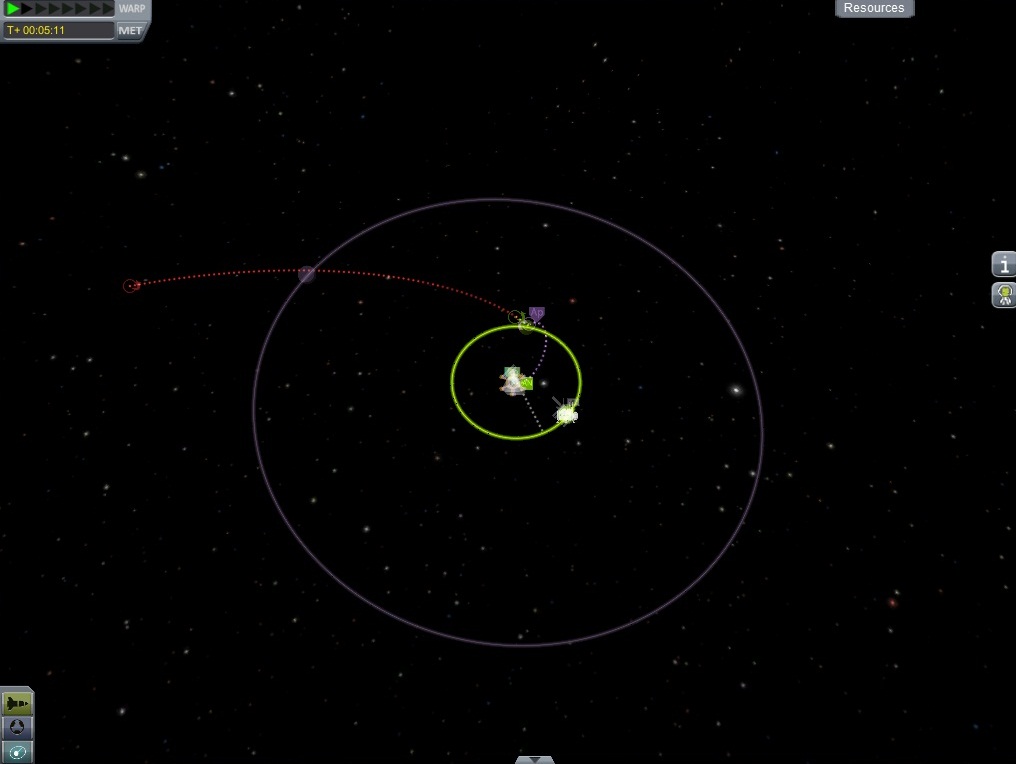Select the maximum time warp arrow
Viewport: 1016px width, 764px height.
(x=109, y=9)
